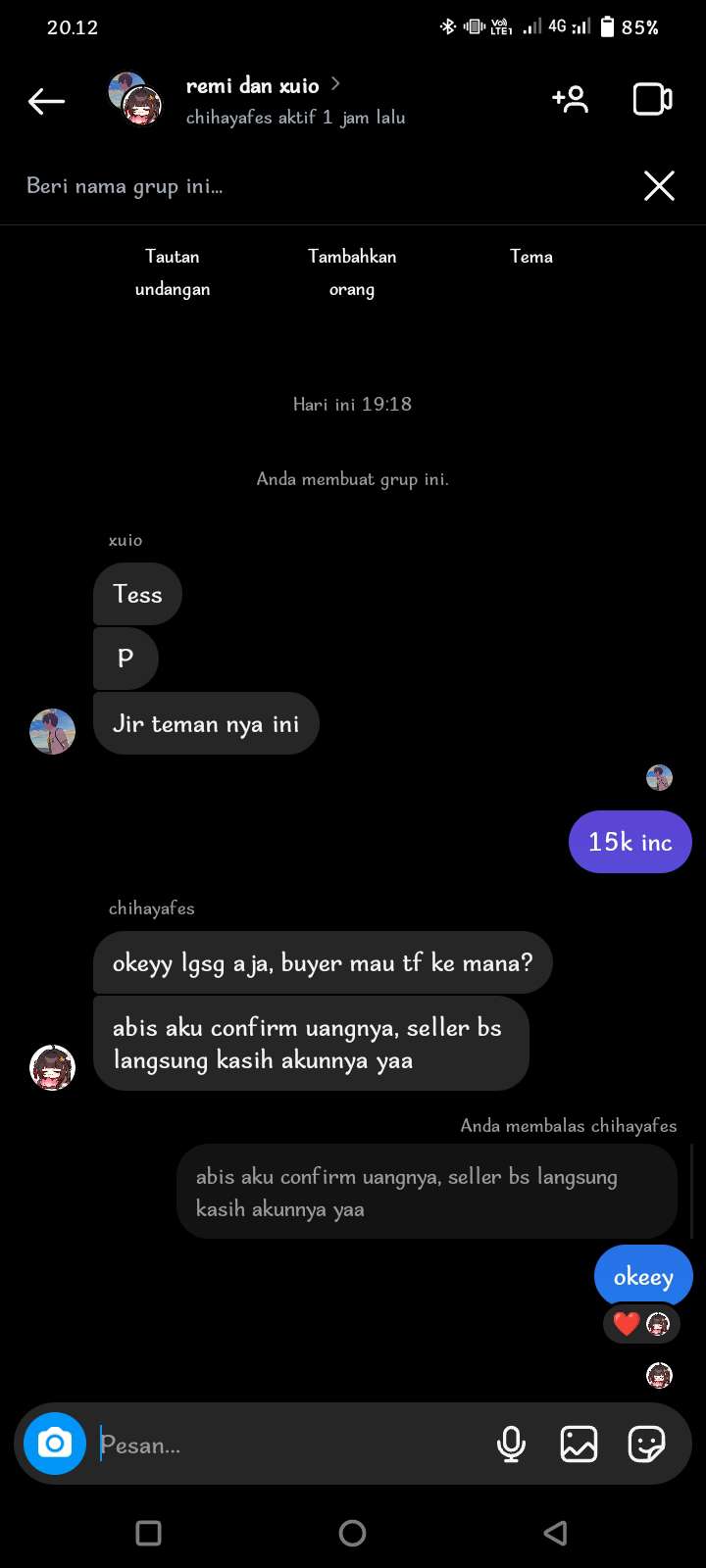This screenshot has width=706, height=1568.
Task: Open recent apps from navigation bar
Action: (x=149, y=1533)
